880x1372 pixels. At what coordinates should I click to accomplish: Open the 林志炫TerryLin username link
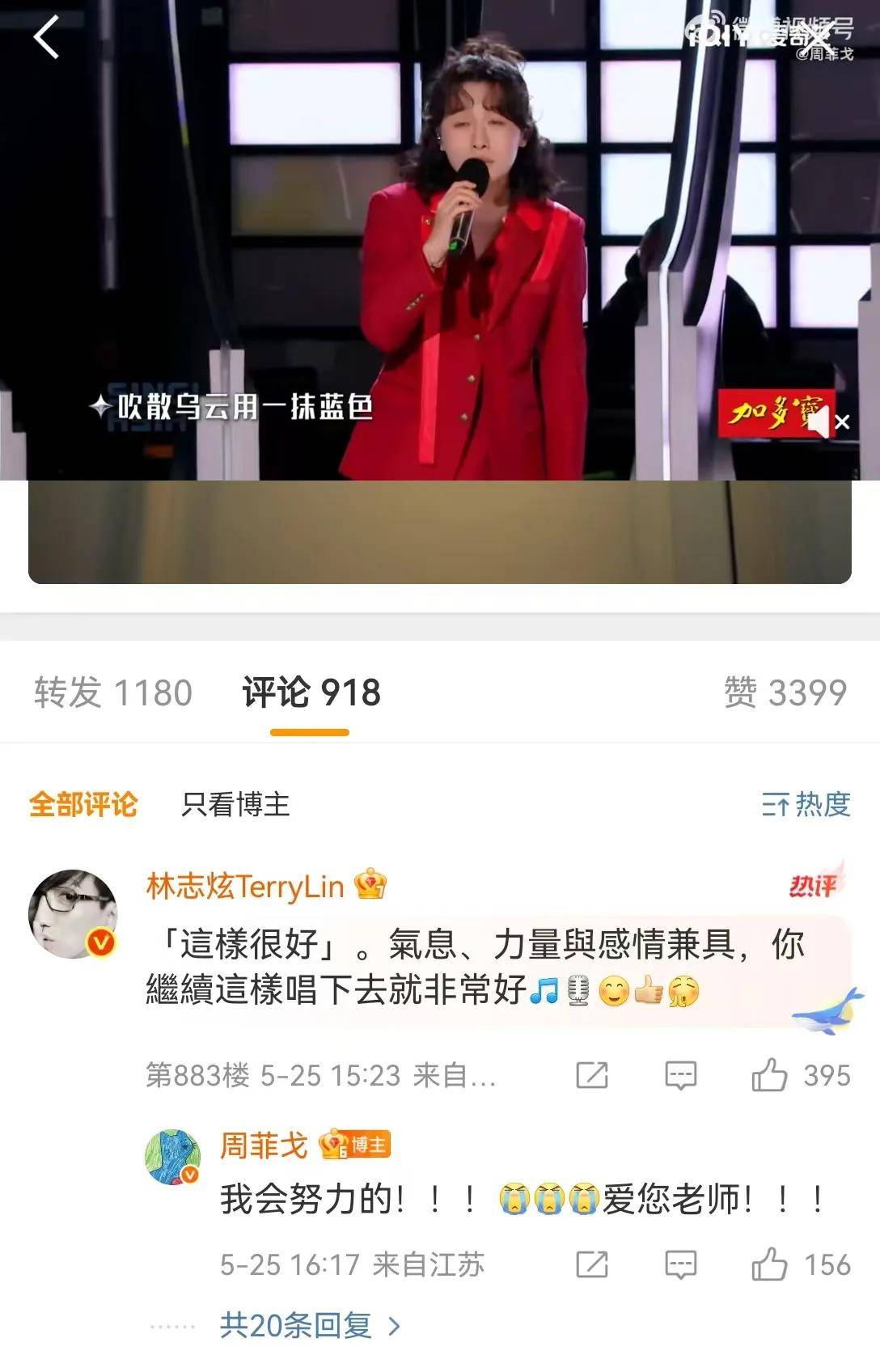(x=245, y=887)
